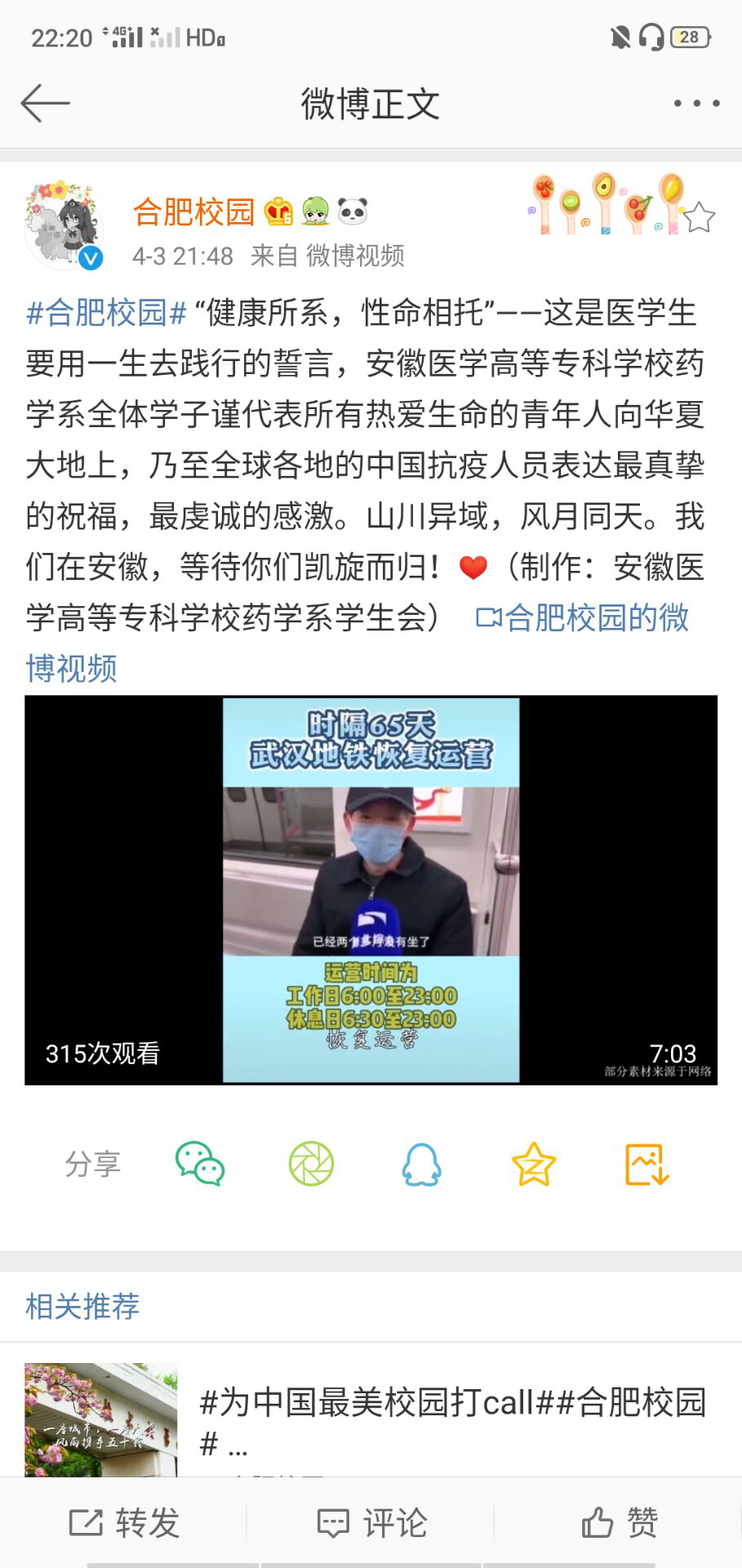Screen dimensions: 742x1568
Task: Share the post to WeChat
Action: pos(200,1164)
